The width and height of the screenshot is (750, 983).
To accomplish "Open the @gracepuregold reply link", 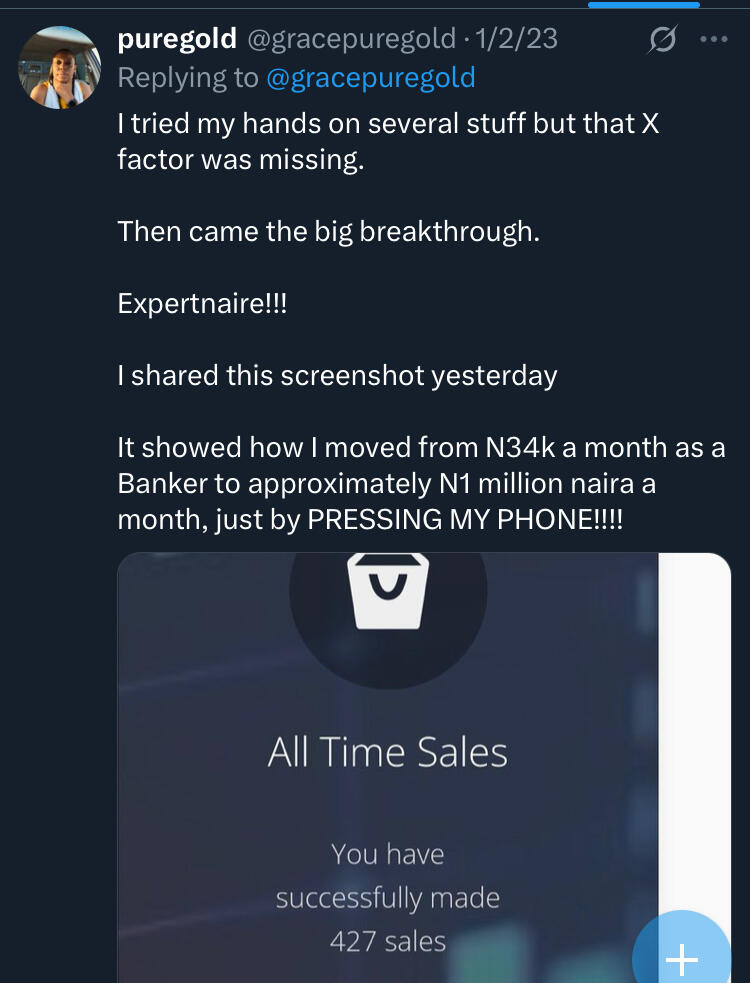I will point(370,78).
